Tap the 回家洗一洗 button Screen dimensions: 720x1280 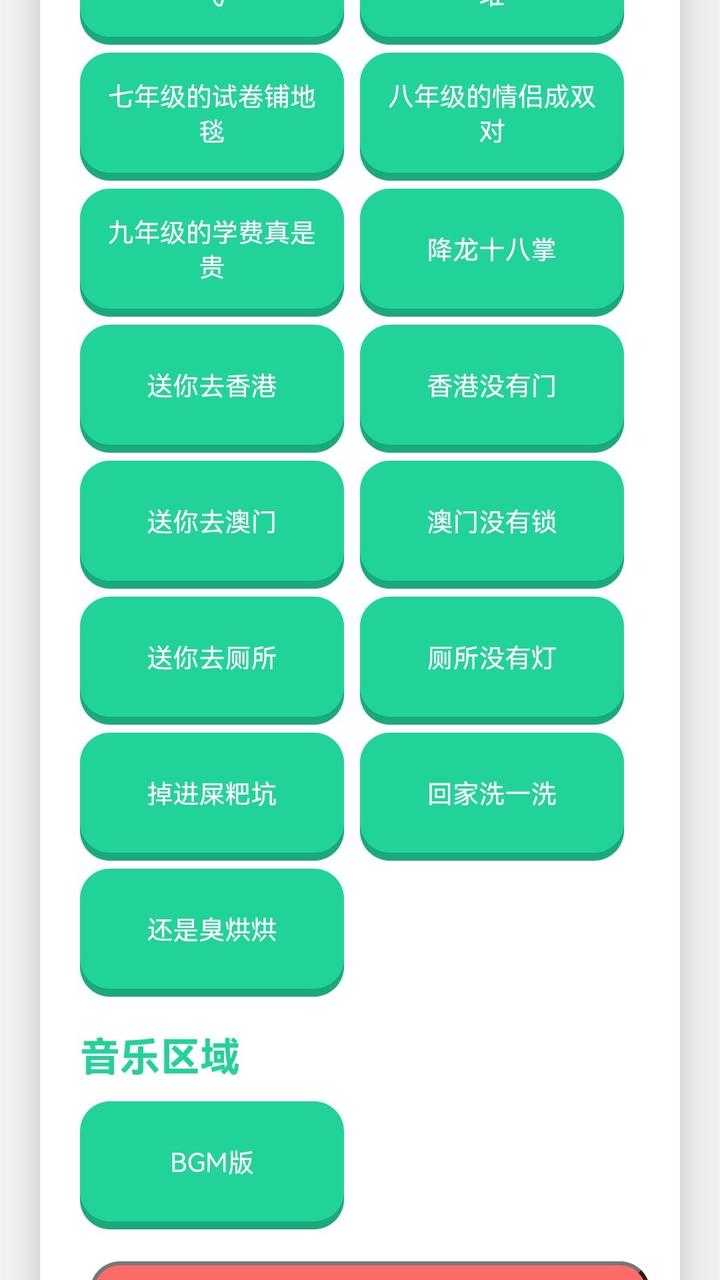492,794
